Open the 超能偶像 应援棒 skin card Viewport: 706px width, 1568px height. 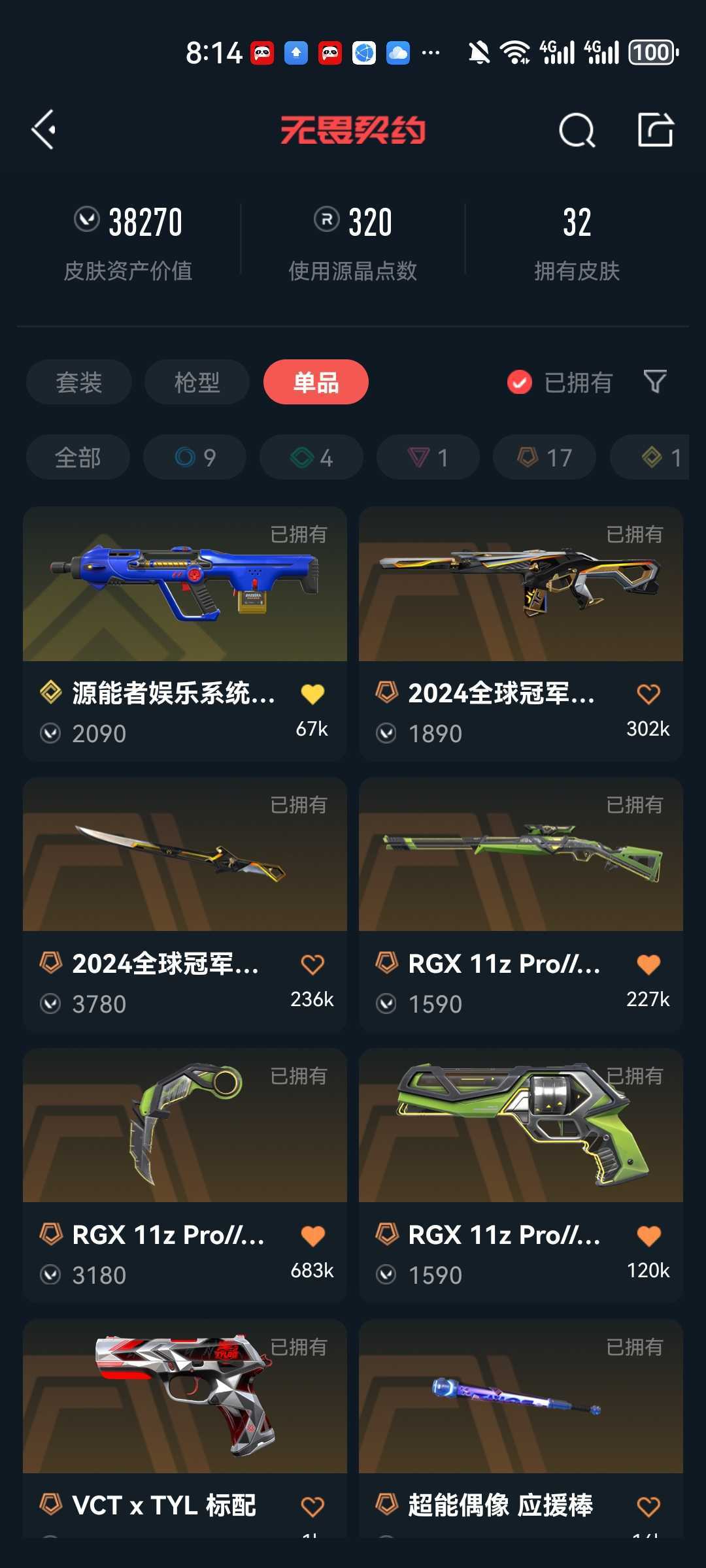click(521, 1429)
